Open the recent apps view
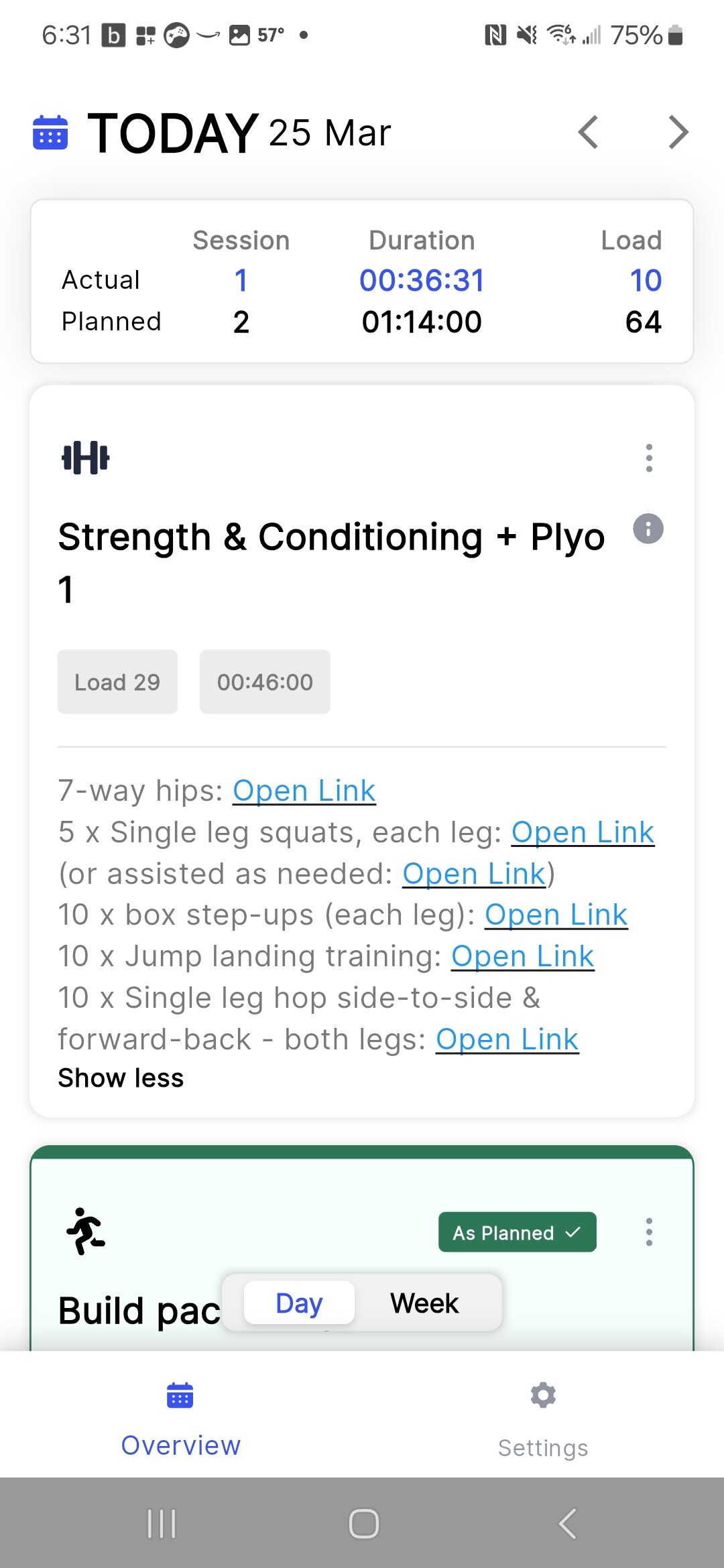This screenshot has height=1568, width=724. coord(162,1524)
